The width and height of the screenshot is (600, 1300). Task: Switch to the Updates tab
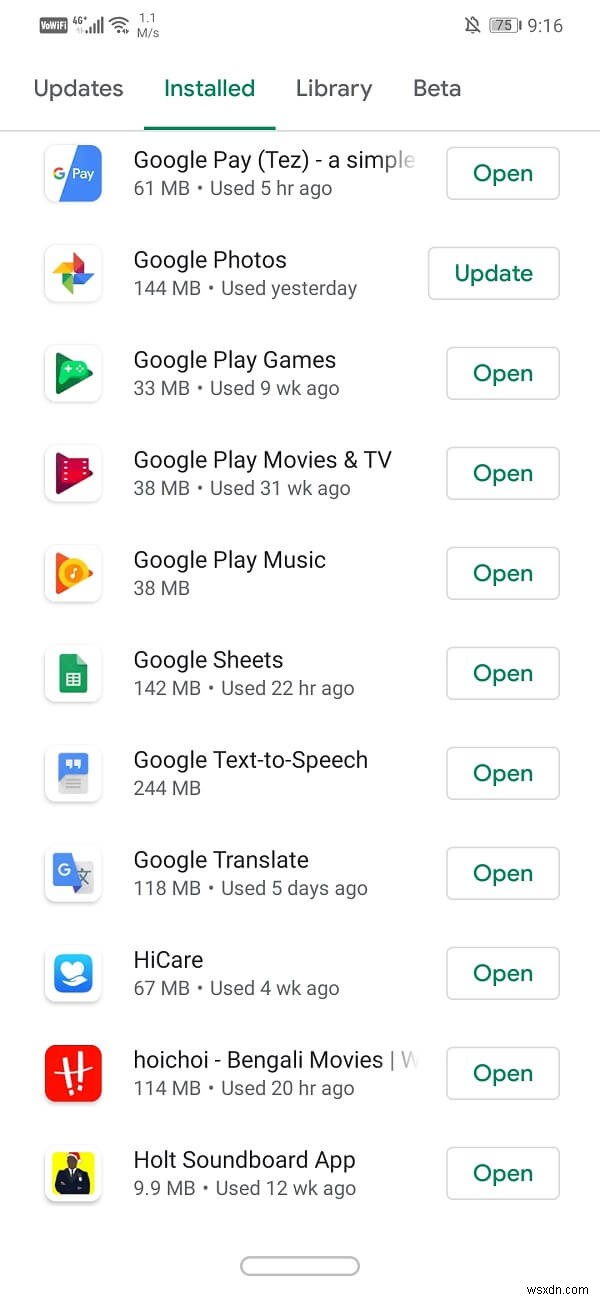[78, 88]
